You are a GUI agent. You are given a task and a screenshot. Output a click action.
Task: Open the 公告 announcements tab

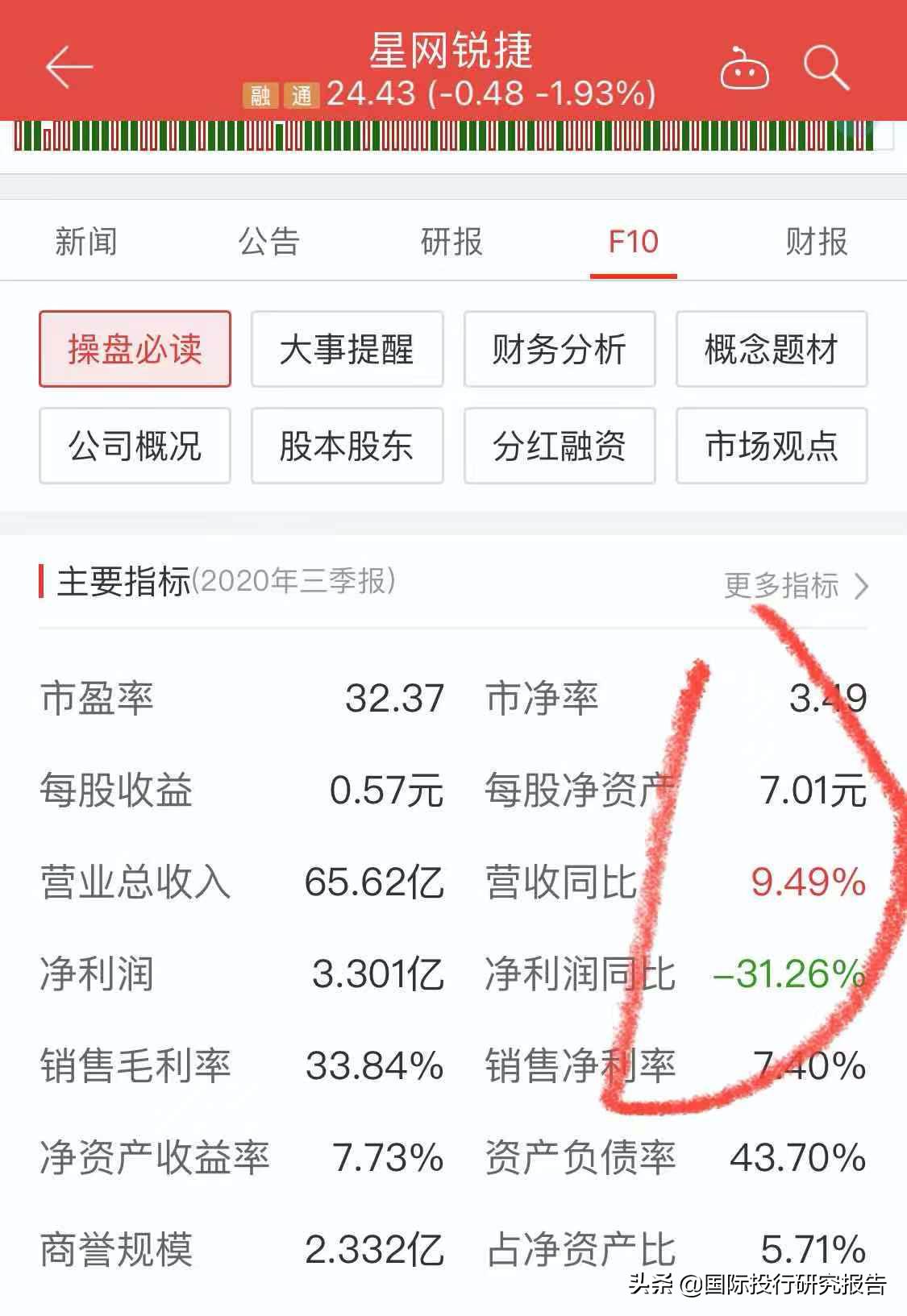(269, 239)
